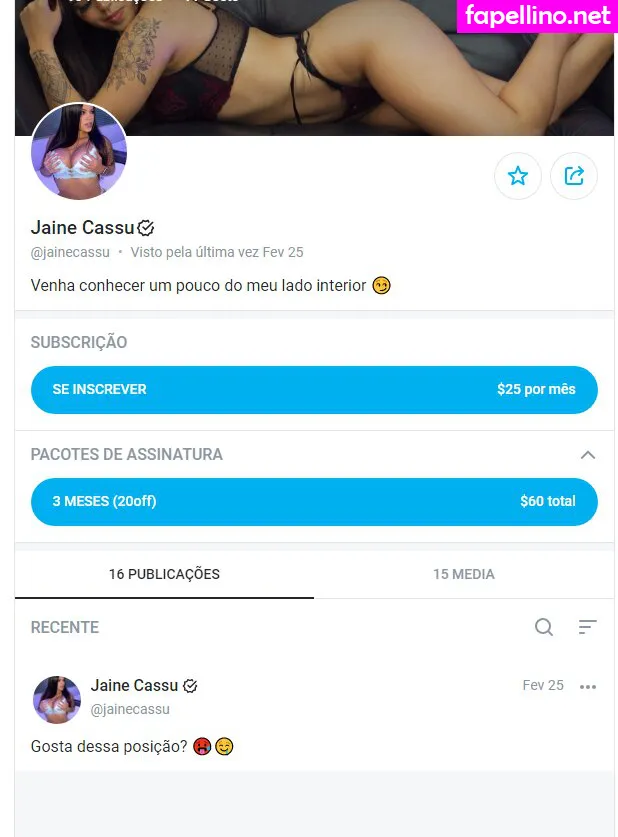Image resolution: width=618 pixels, height=837 pixels.
Task: Open the Fev 25 post's overflow menu
Action: [588, 687]
